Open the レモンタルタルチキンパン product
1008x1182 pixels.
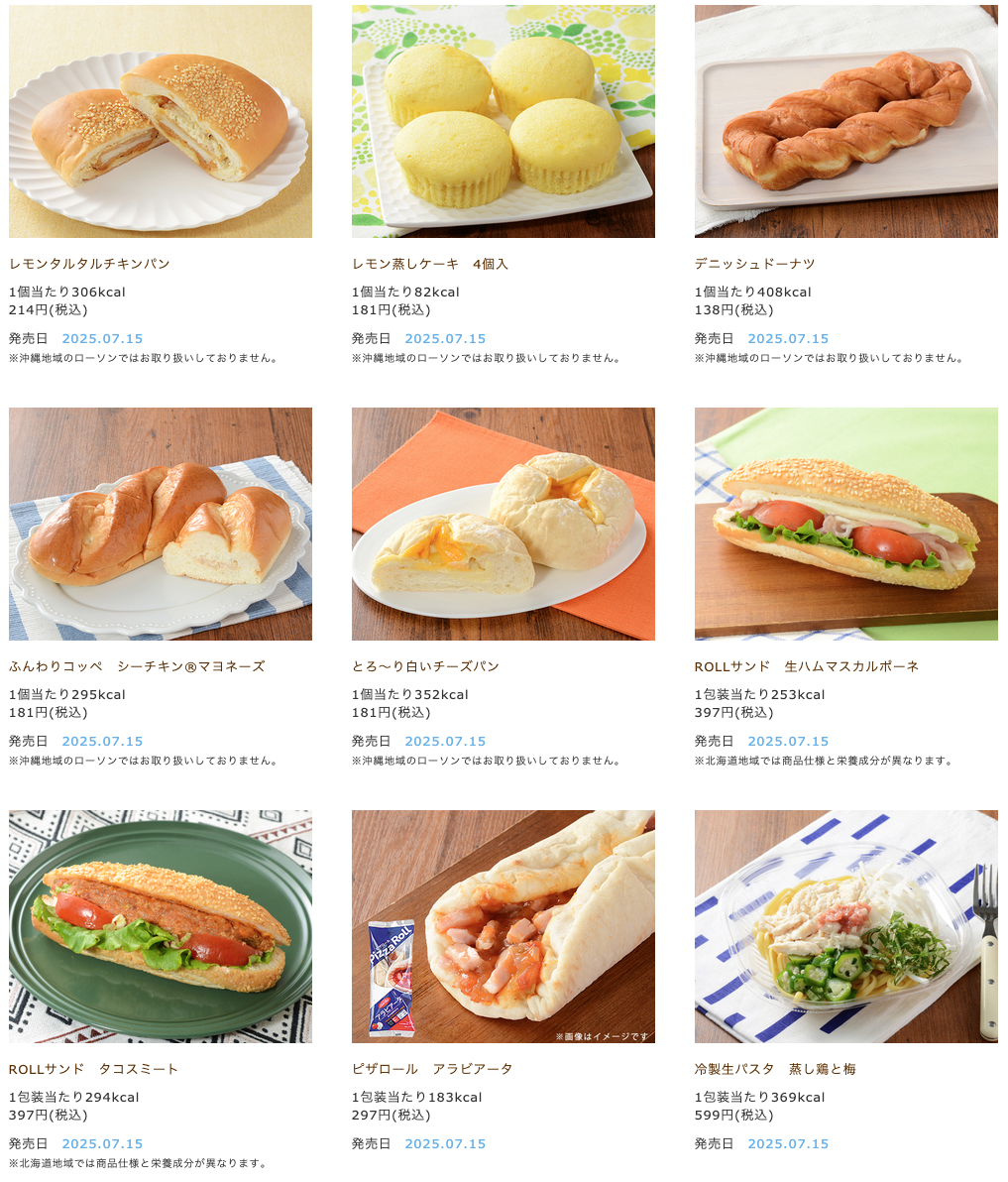160,122
